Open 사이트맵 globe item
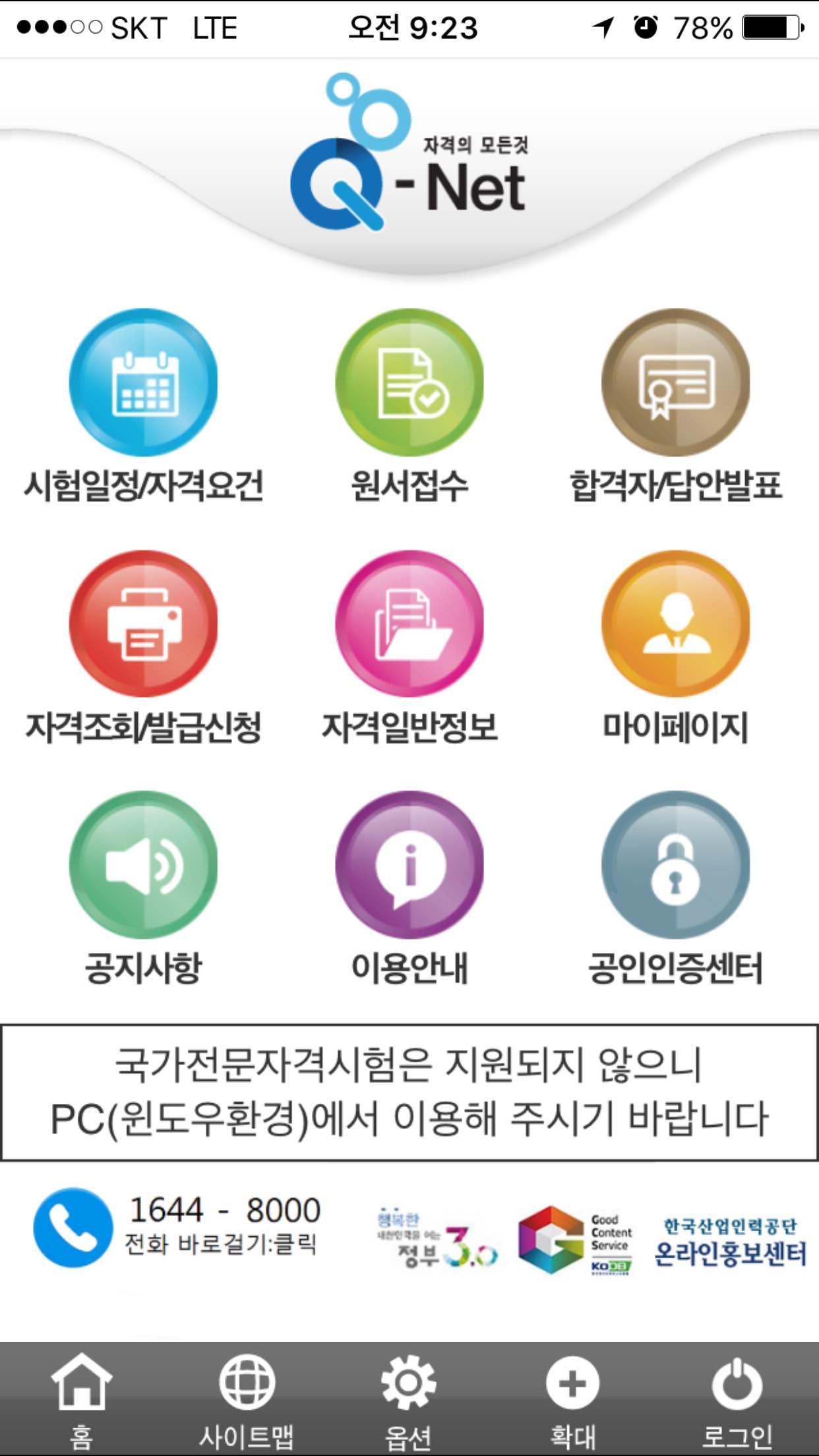The width and height of the screenshot is (819, 1456). tap(247, 1399)
